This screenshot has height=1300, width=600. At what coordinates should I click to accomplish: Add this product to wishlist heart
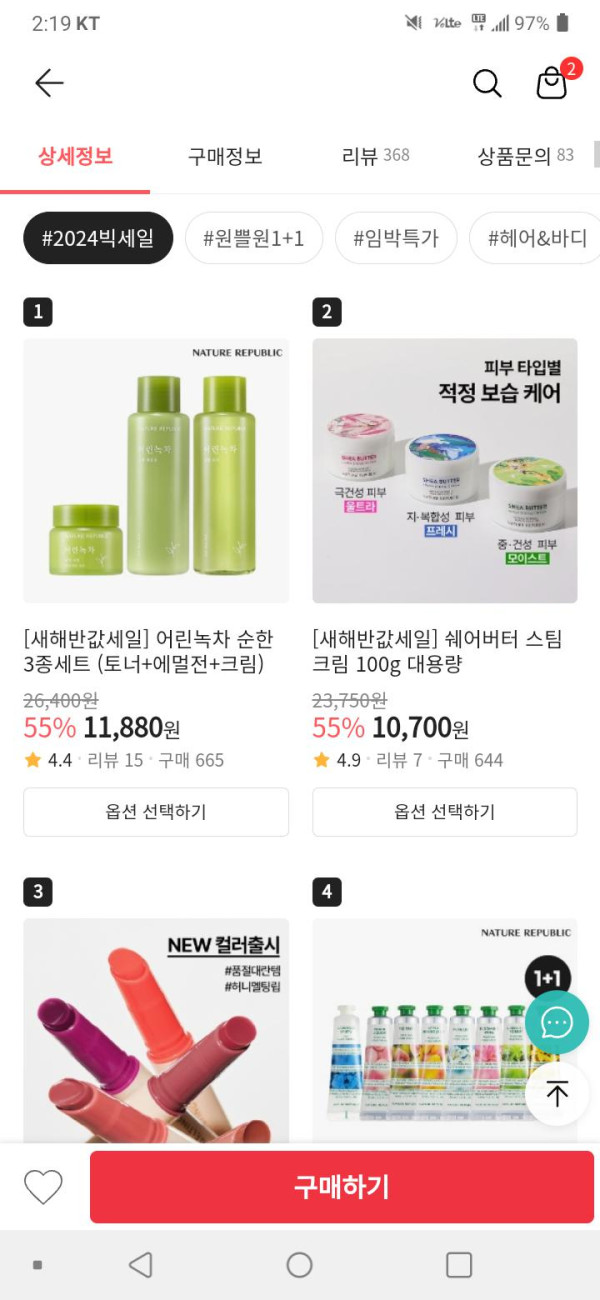(43, 1187)
